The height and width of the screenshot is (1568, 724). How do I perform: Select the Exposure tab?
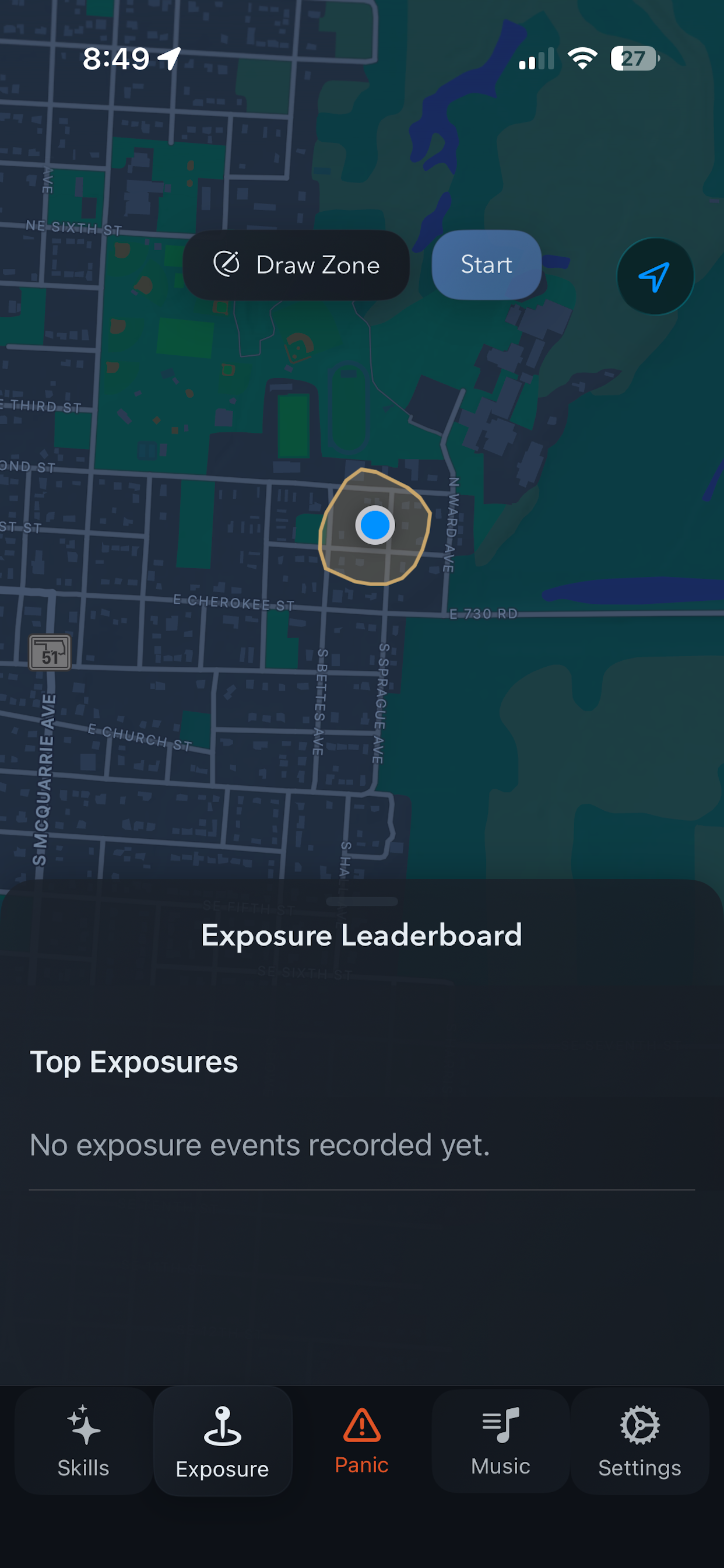click(223, 1441)
